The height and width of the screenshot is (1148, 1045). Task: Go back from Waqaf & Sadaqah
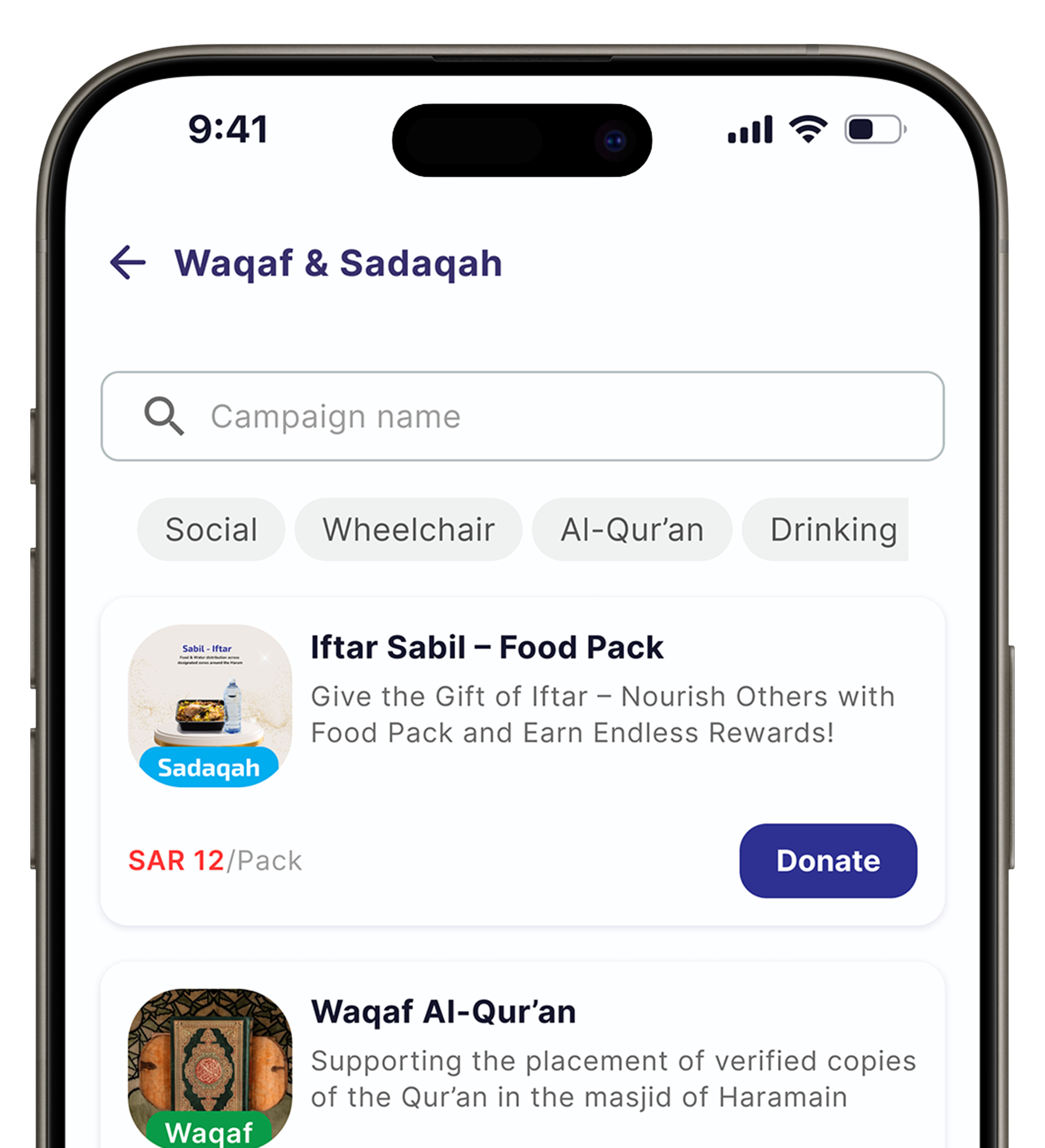pos(128,263)
